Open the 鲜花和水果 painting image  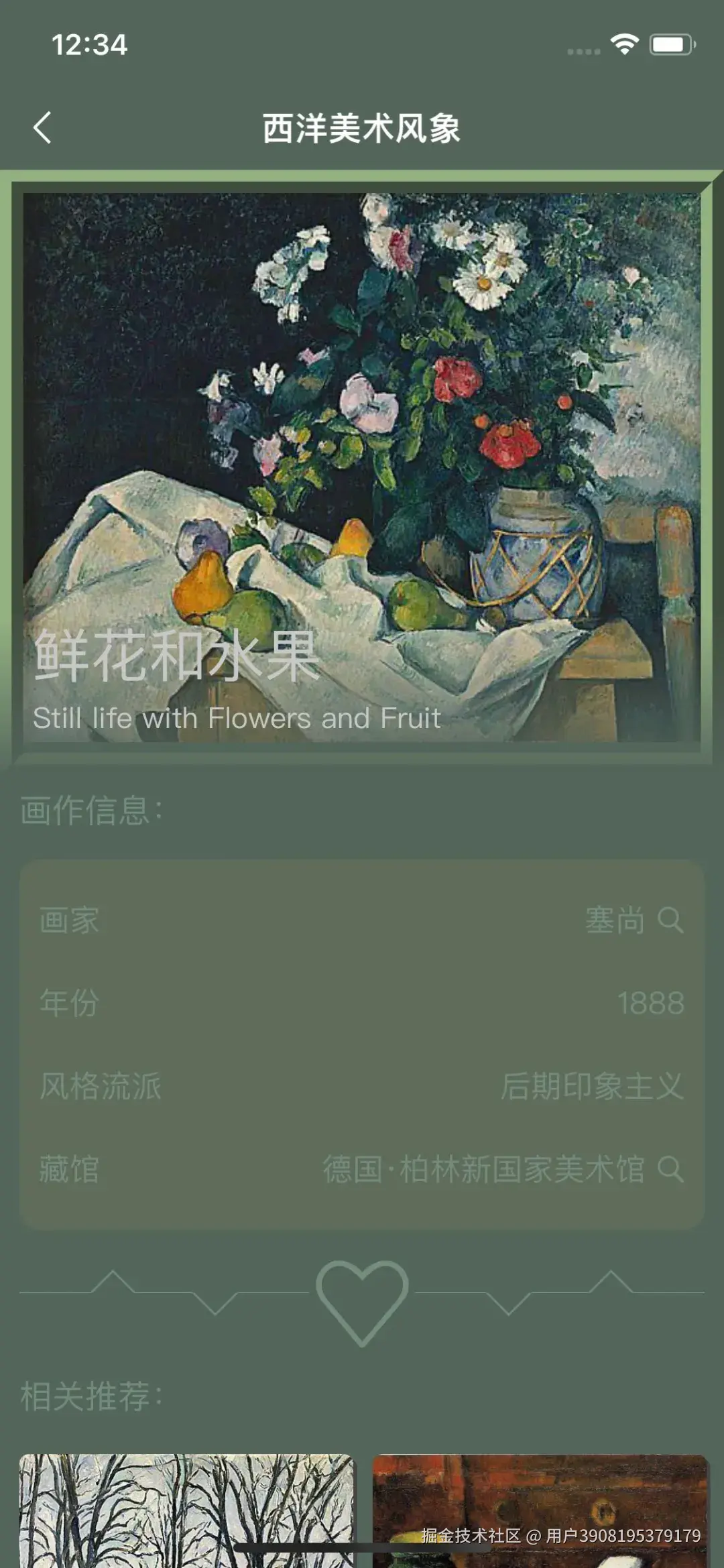click(362, 463)
